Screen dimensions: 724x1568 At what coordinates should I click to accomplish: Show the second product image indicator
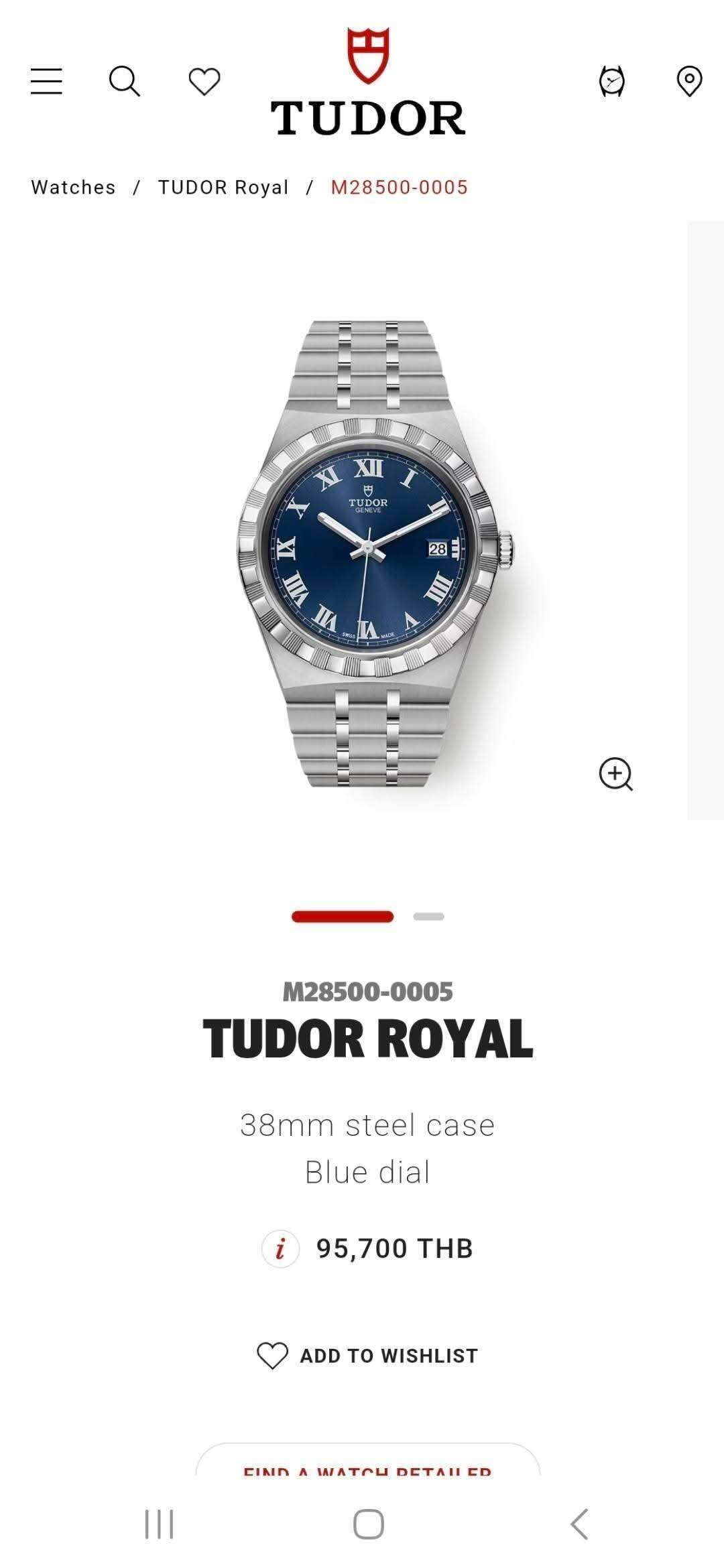click(428, 917)
